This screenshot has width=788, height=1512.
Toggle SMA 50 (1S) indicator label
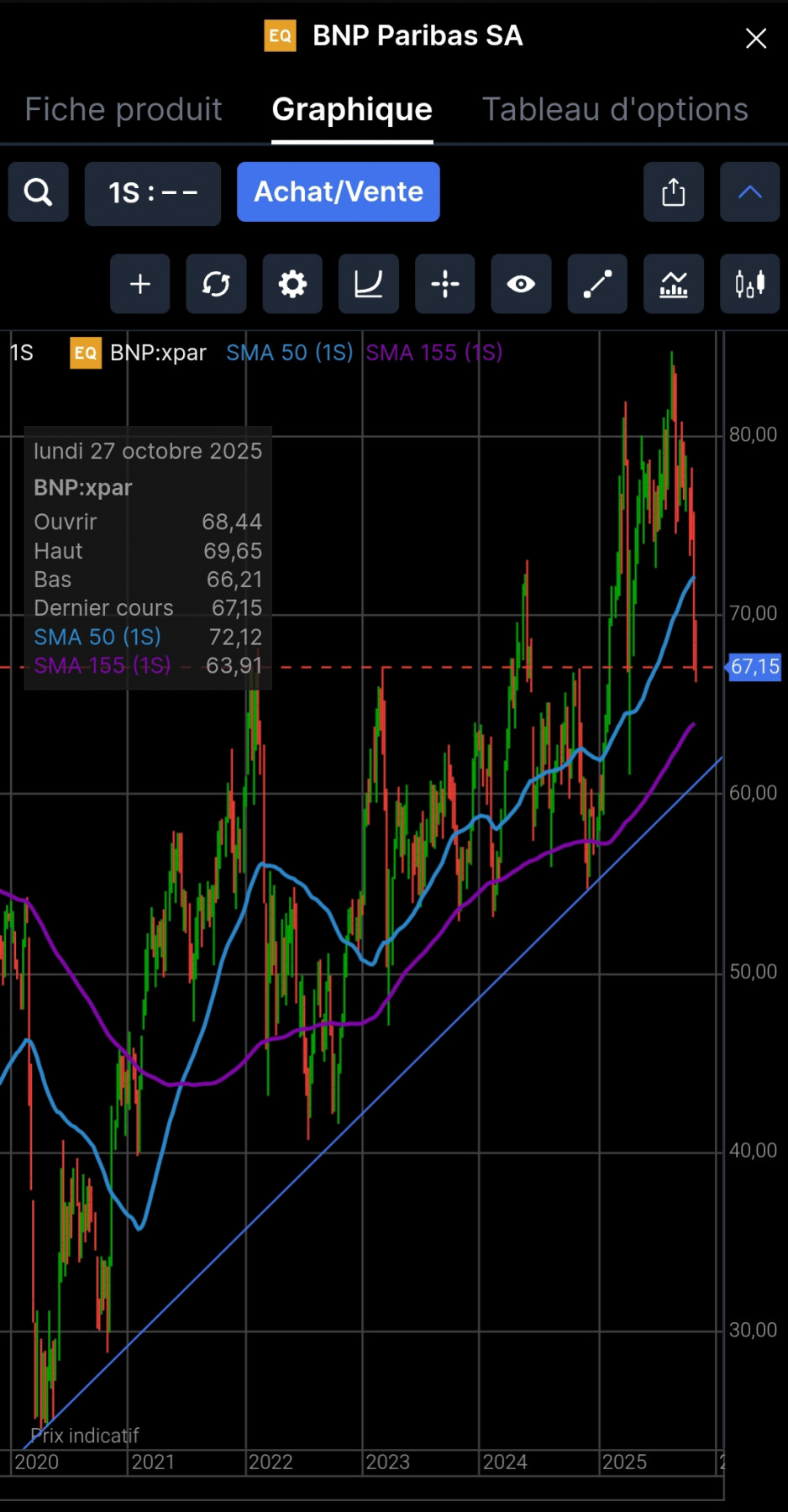click(x=289, y=352)
